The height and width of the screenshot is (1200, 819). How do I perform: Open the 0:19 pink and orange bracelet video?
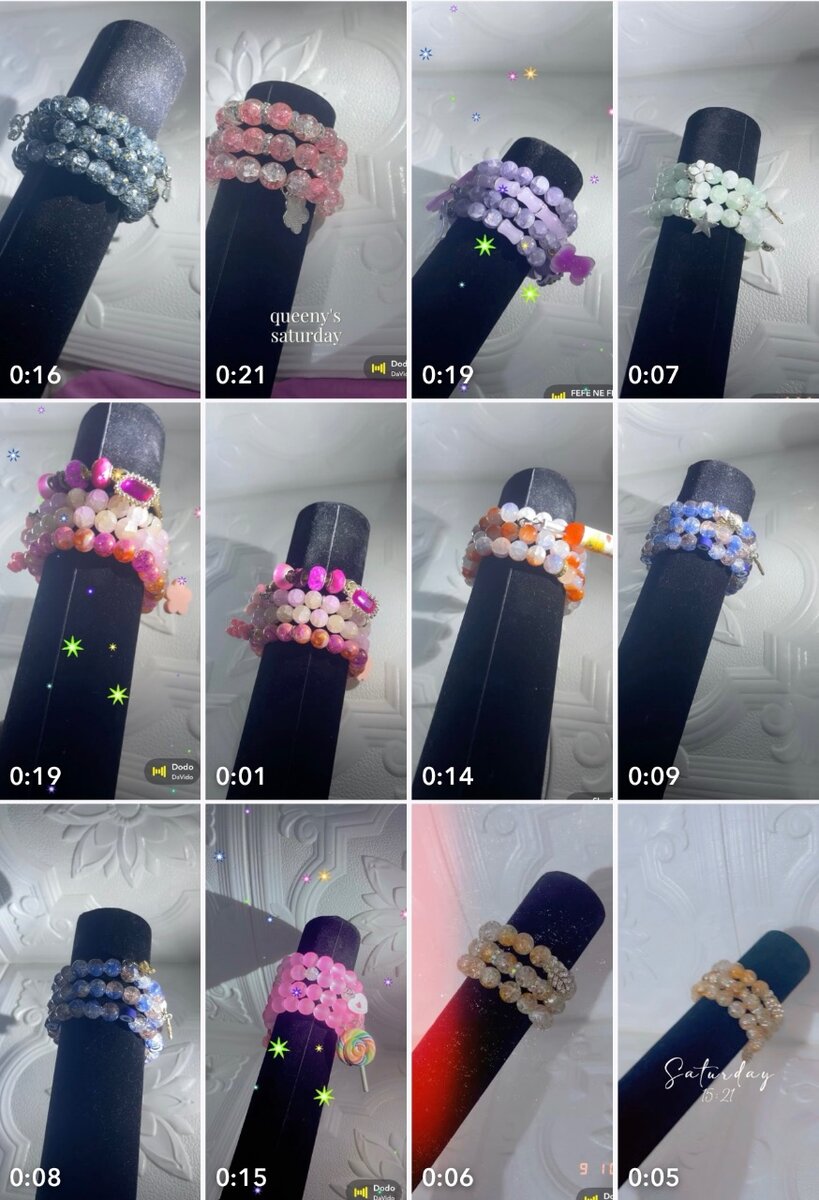pyautogui.click(x=100, y=600)
